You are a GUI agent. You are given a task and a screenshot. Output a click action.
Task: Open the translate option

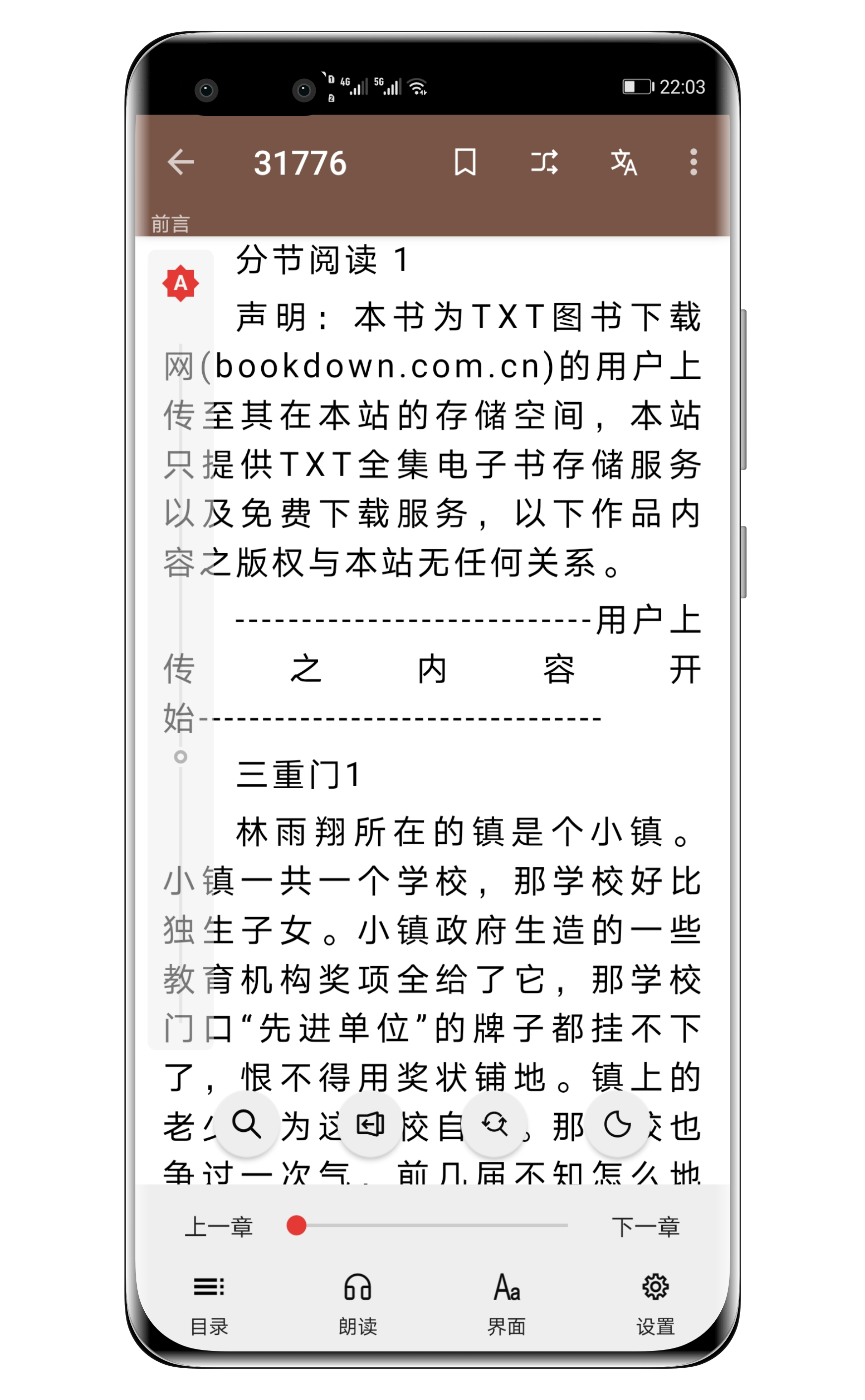pyautogui.click(x=623, y=163)
